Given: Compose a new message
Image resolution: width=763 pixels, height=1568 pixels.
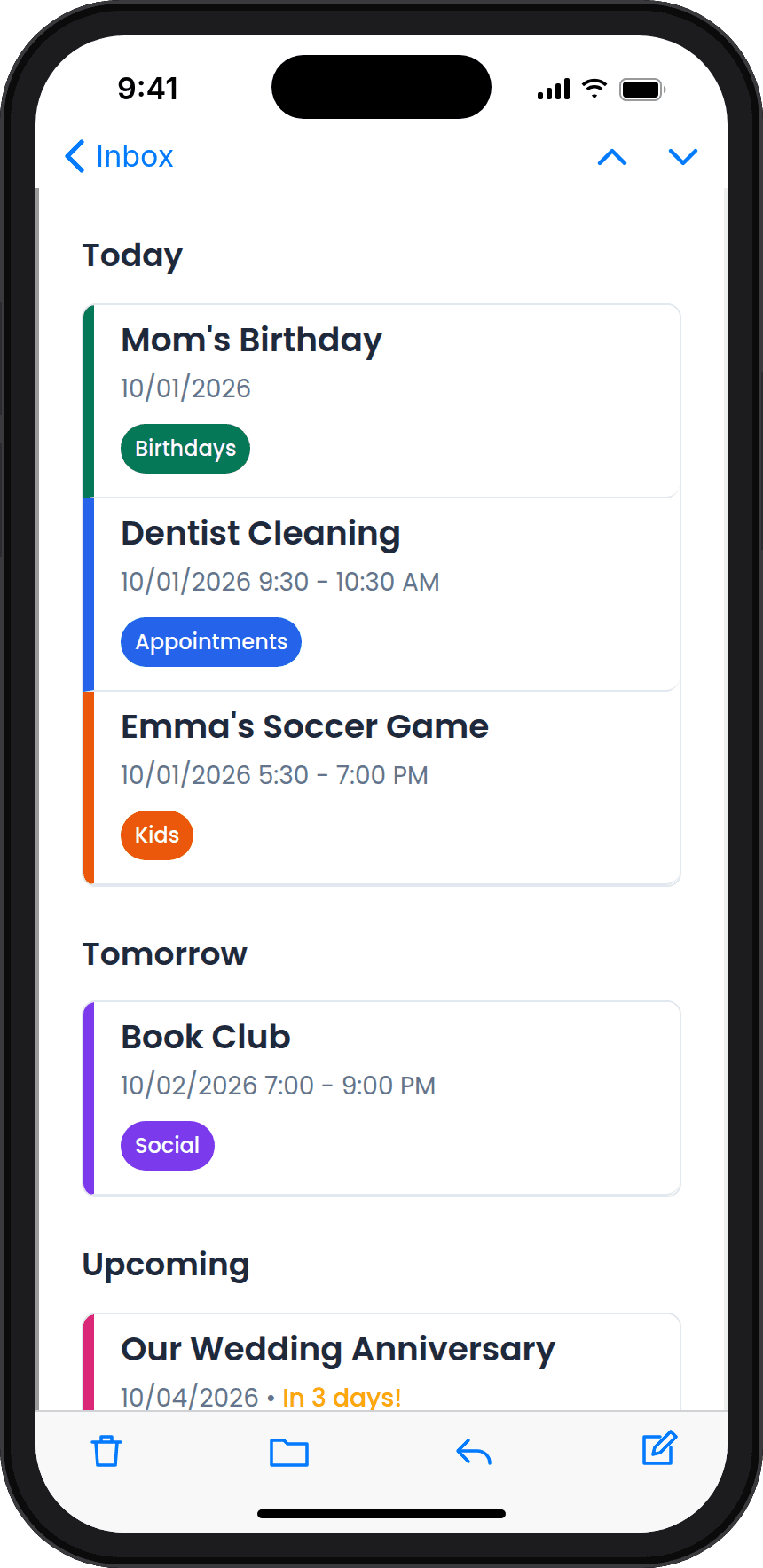Looking at the screenshot, I should coord(659,1448).
